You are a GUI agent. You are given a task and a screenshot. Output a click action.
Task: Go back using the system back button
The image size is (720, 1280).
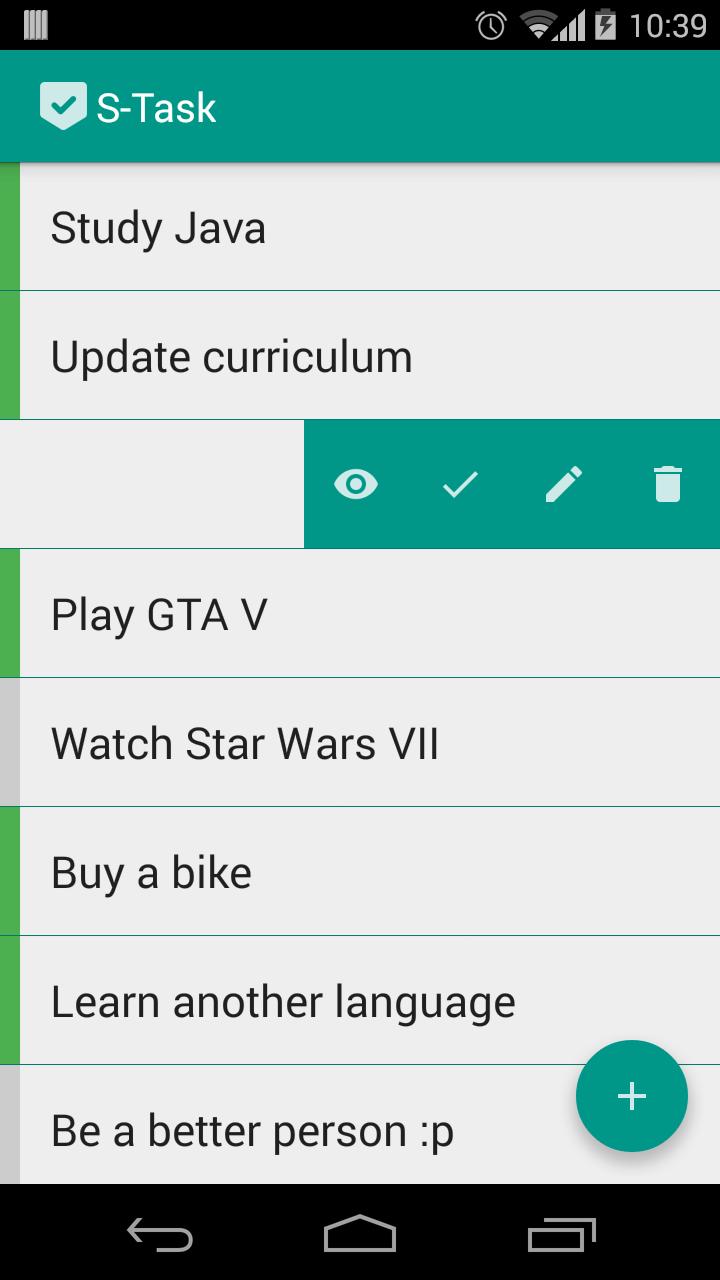(160, 1236)
